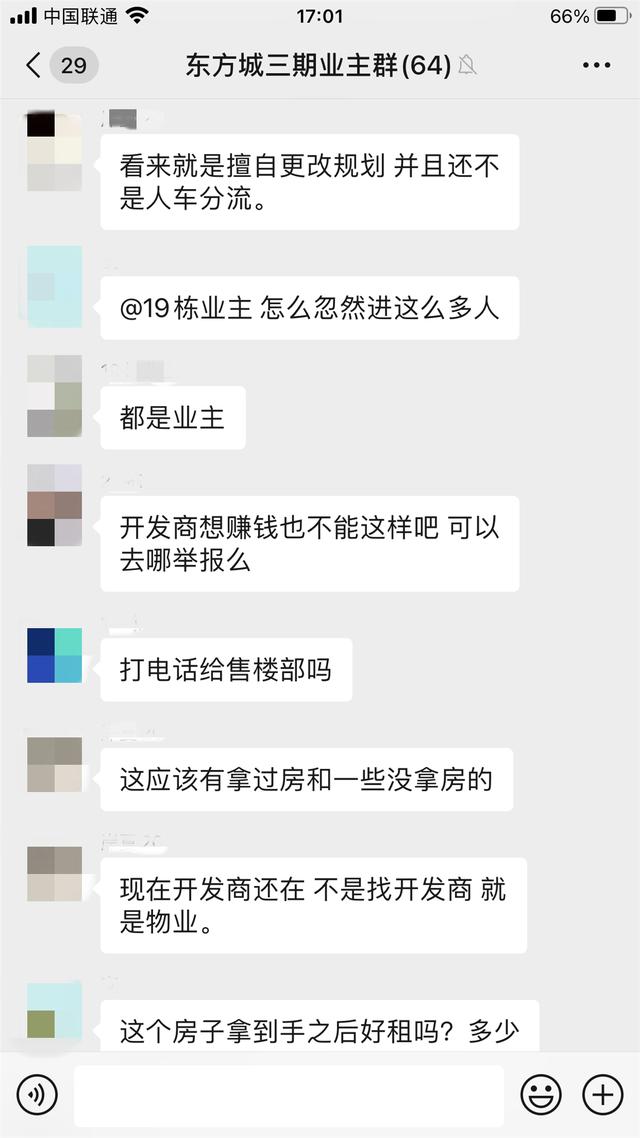This screenshot has width=640, height=1138.
Task: Go back to the chat list
Action: tap(34, 67)
